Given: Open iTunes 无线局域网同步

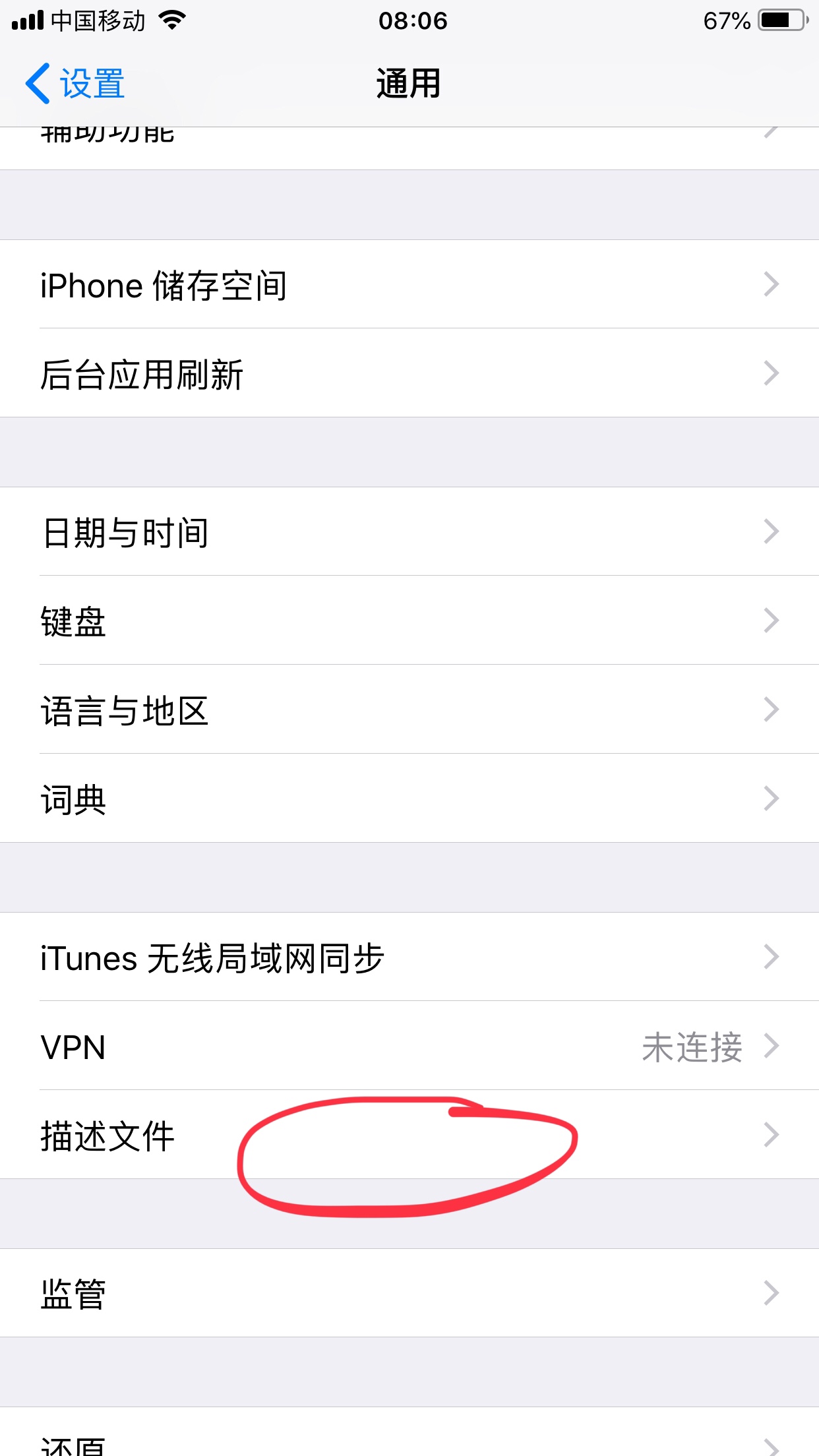Looking at the screenshot, I should (409, 957).
